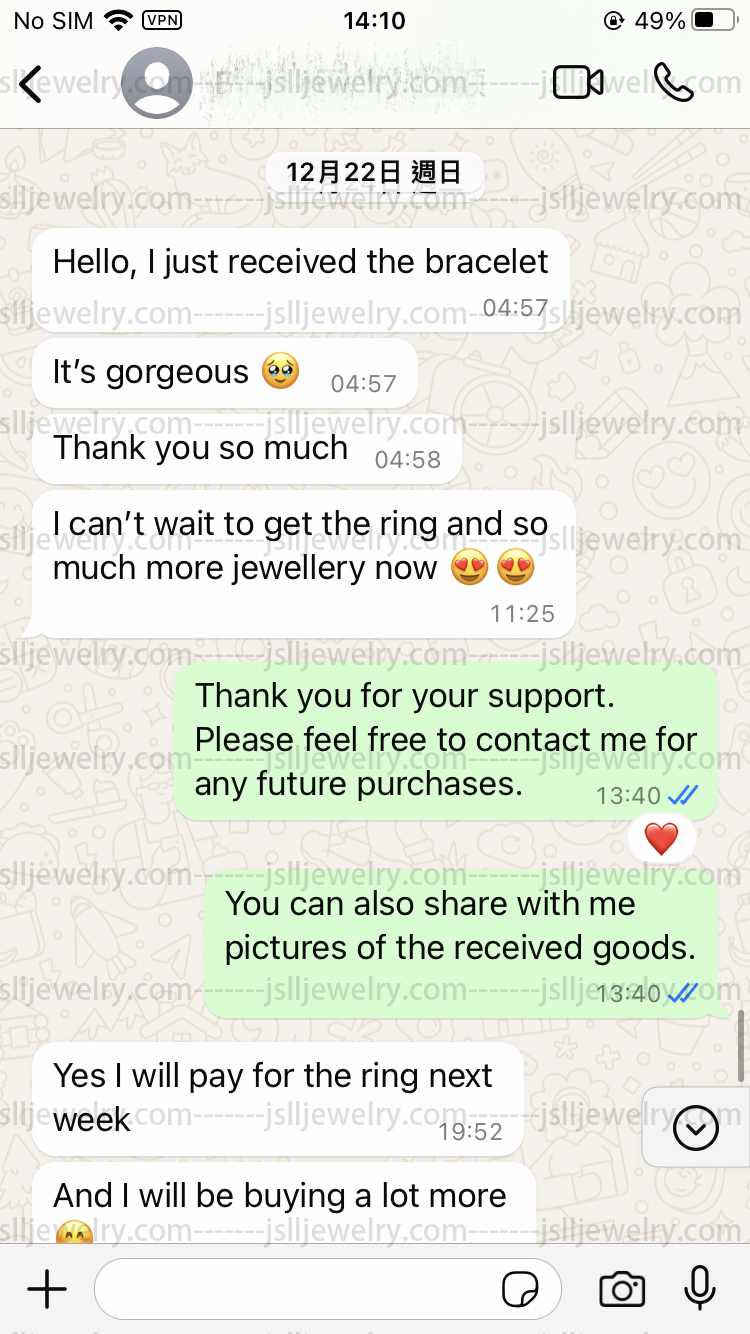Open the sticker picker
The width and height of the screenshot is (750, 1334).
click(520, 1290)
